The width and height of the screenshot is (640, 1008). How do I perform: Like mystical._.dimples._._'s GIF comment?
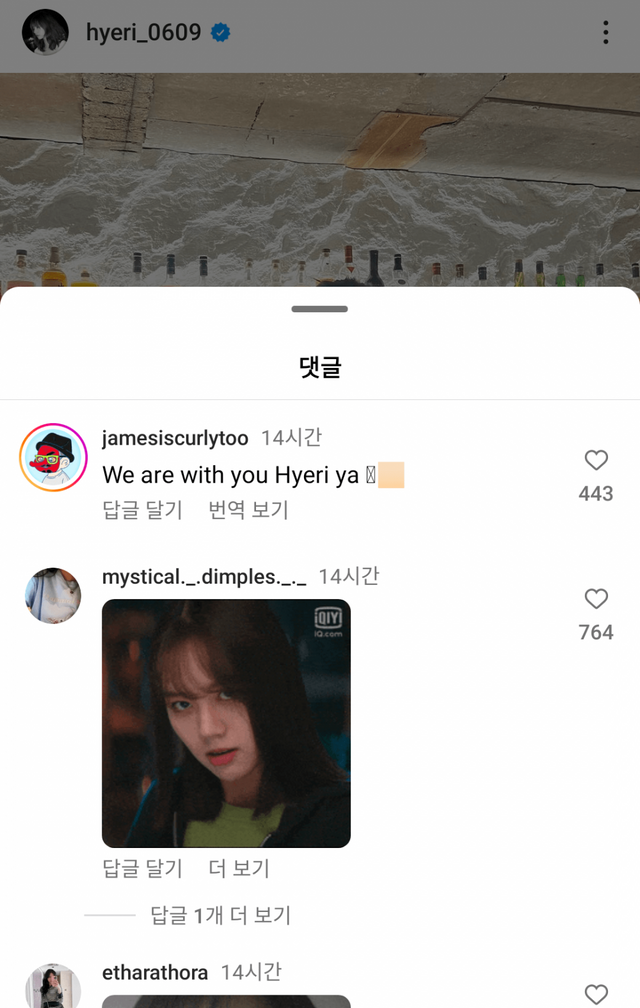[x=596, y=599]
